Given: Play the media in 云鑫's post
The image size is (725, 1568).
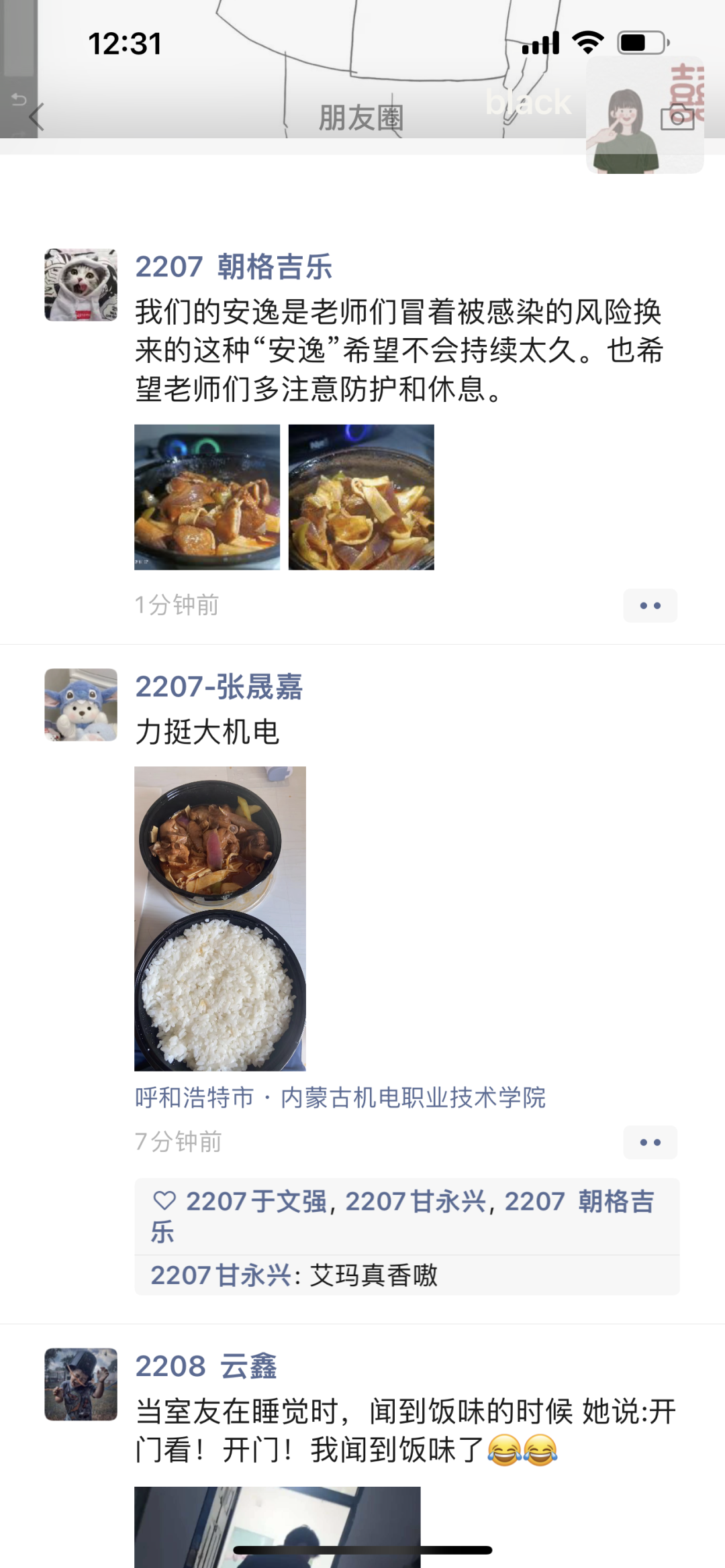Looking at the screenshot, I should click(x=277, y=1526).
